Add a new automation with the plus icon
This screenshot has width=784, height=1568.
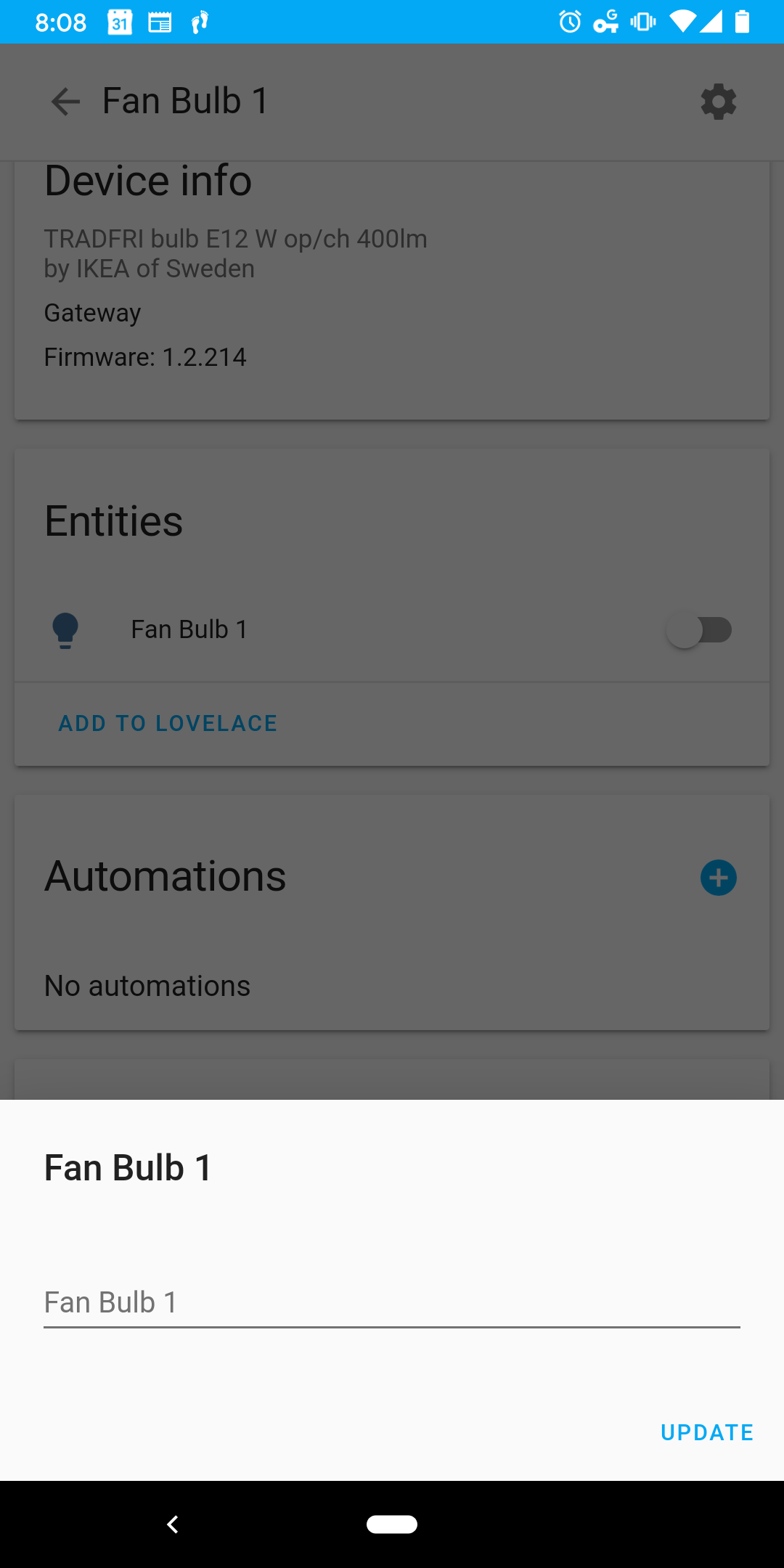pyautogui.click(x=718, y=878)
